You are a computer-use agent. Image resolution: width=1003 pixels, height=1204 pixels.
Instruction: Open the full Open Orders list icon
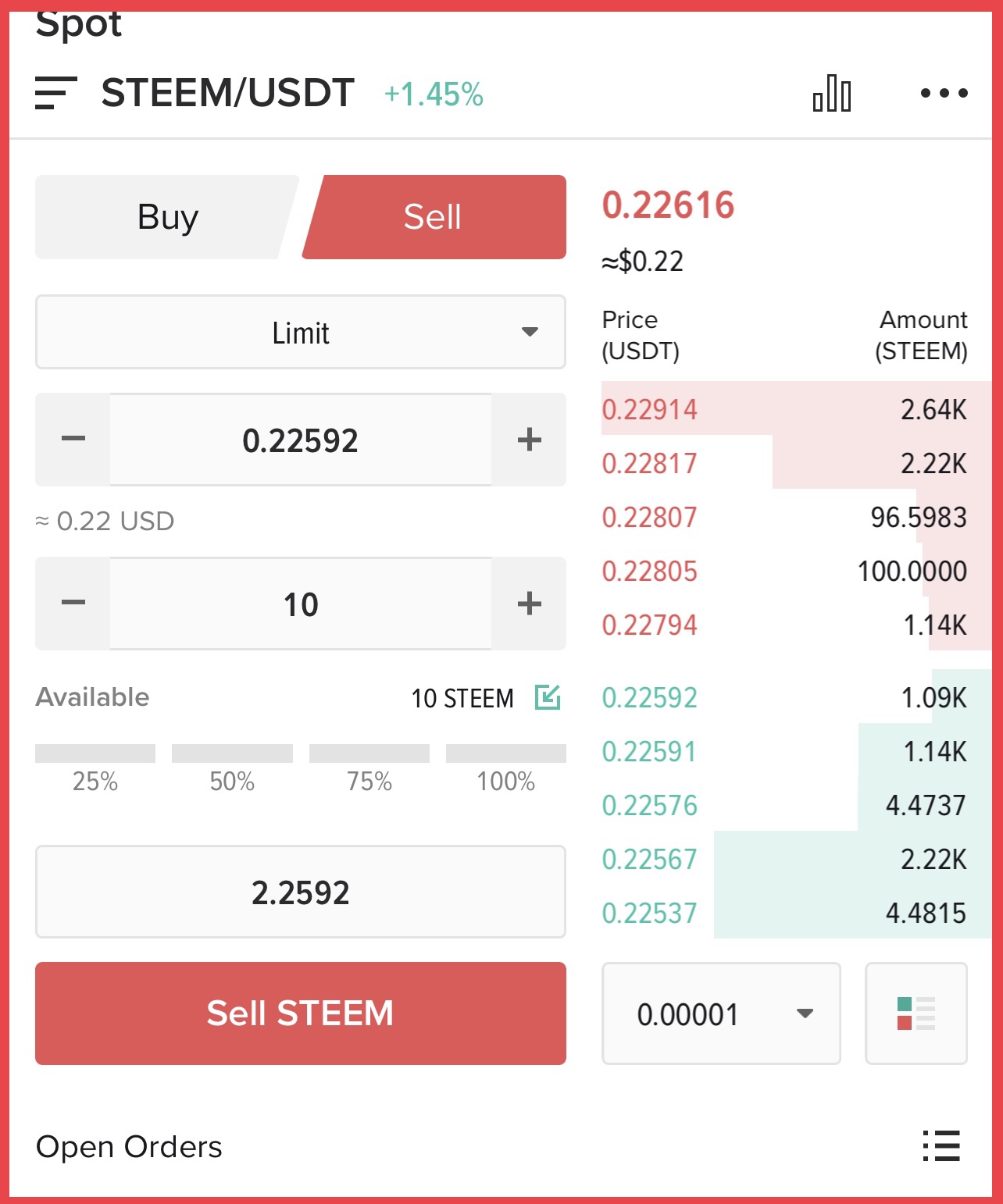point(941,1146)
